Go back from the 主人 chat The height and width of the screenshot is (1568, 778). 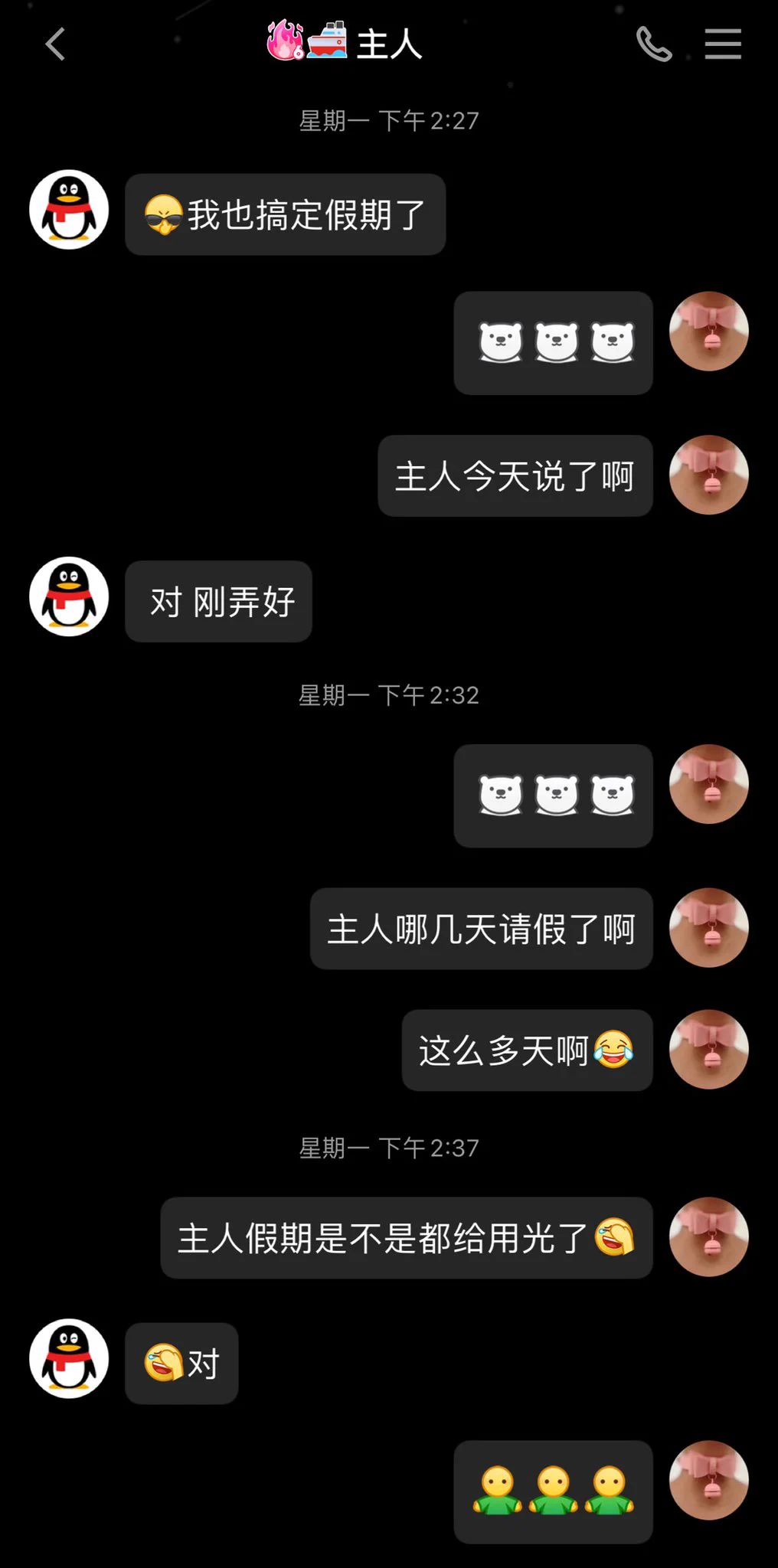click(55, 44)
